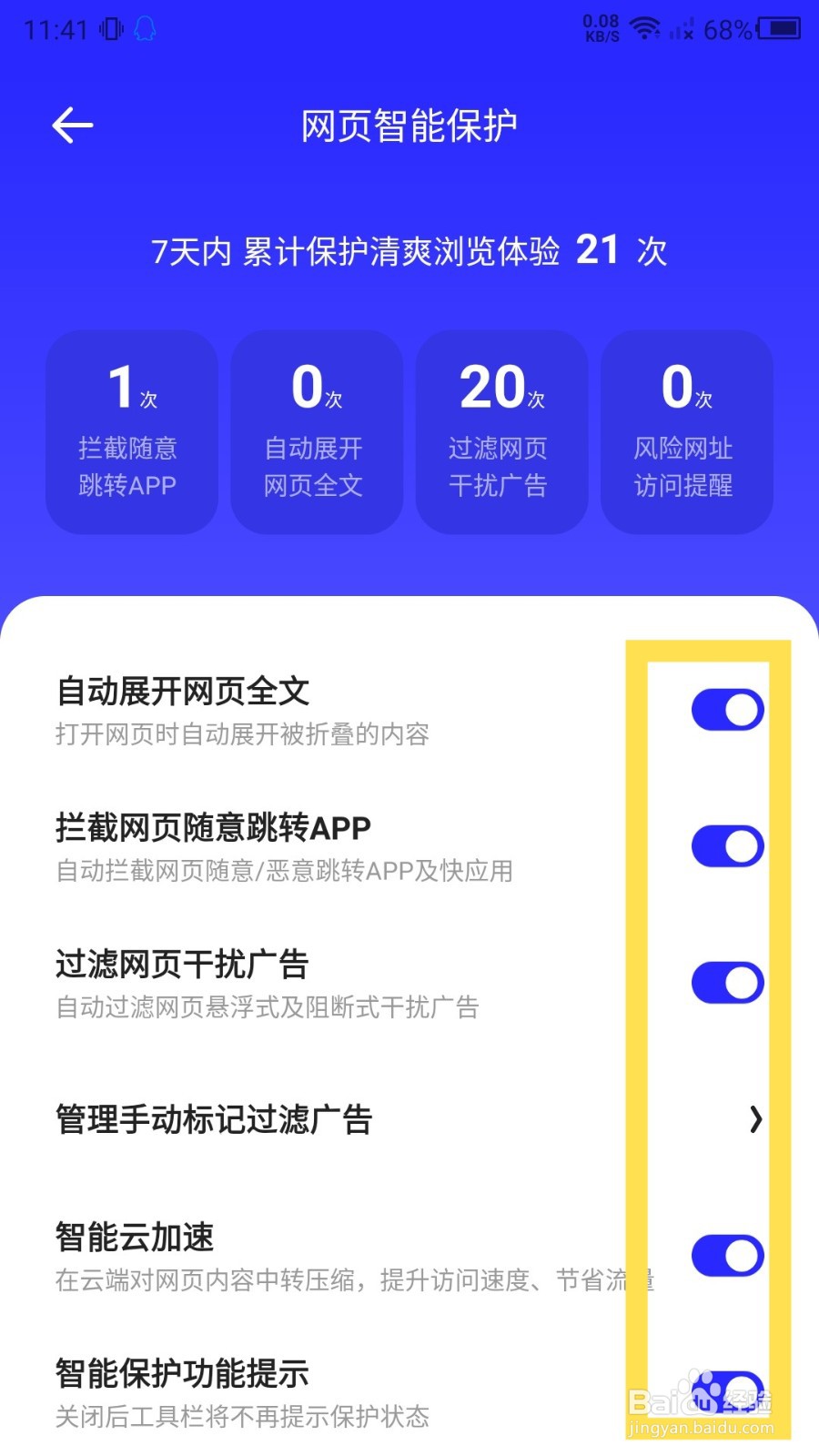The image size is (819, 1456).
Task: Tap the battery indicator icon
Action: 778,27
